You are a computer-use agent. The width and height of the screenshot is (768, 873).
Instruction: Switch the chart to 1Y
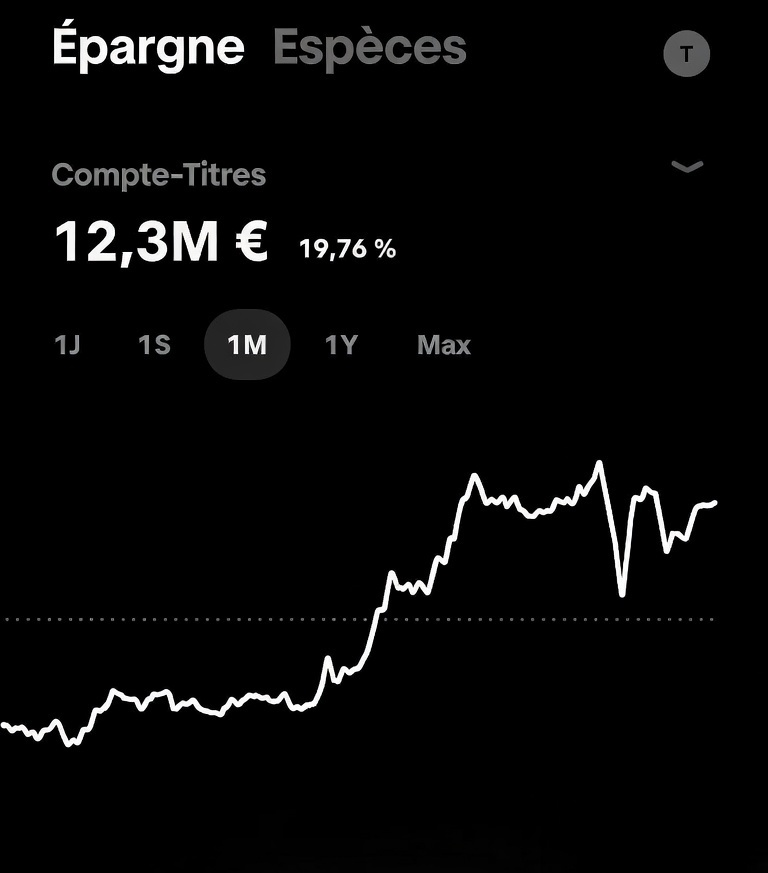[x=341, y=345]
